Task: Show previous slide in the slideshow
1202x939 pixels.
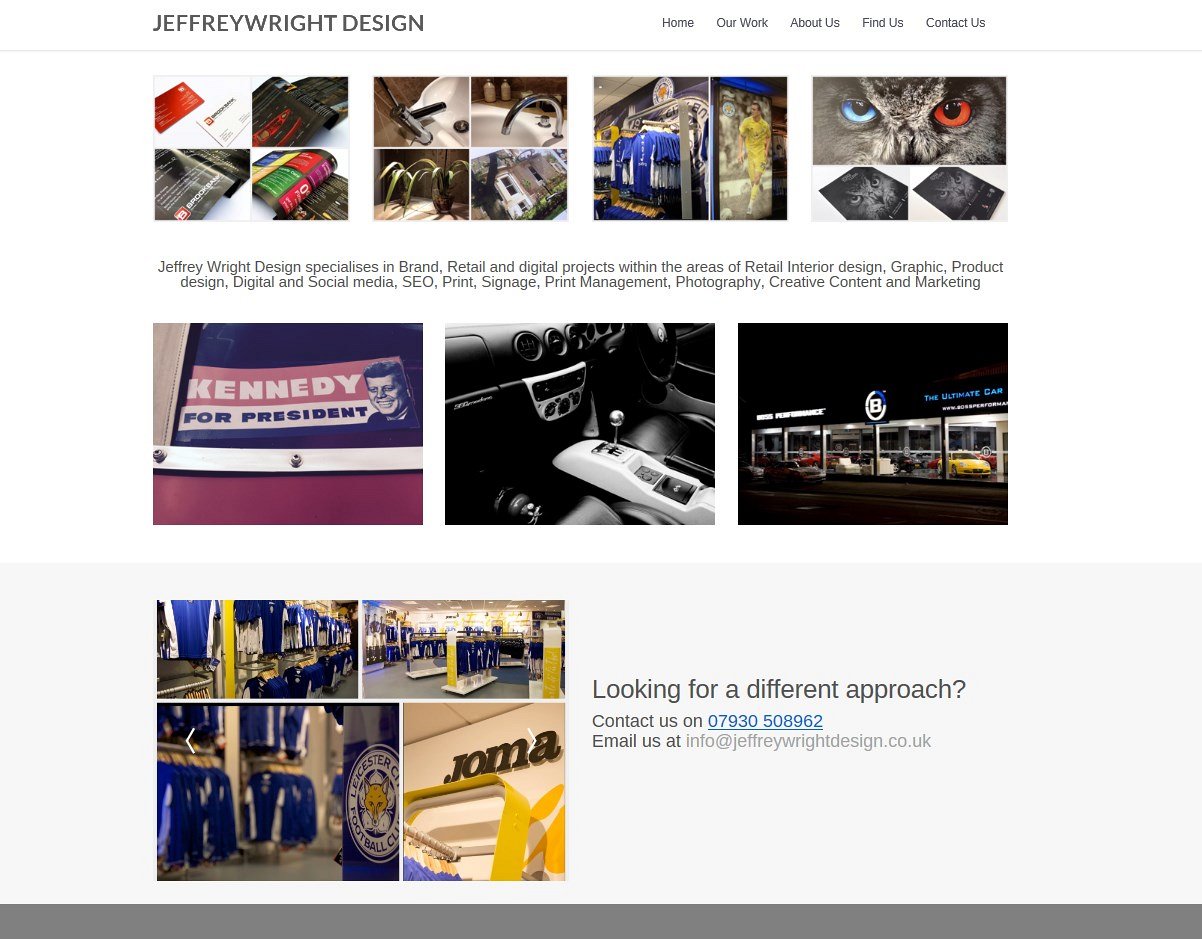Action: click(x=190, y=740)
